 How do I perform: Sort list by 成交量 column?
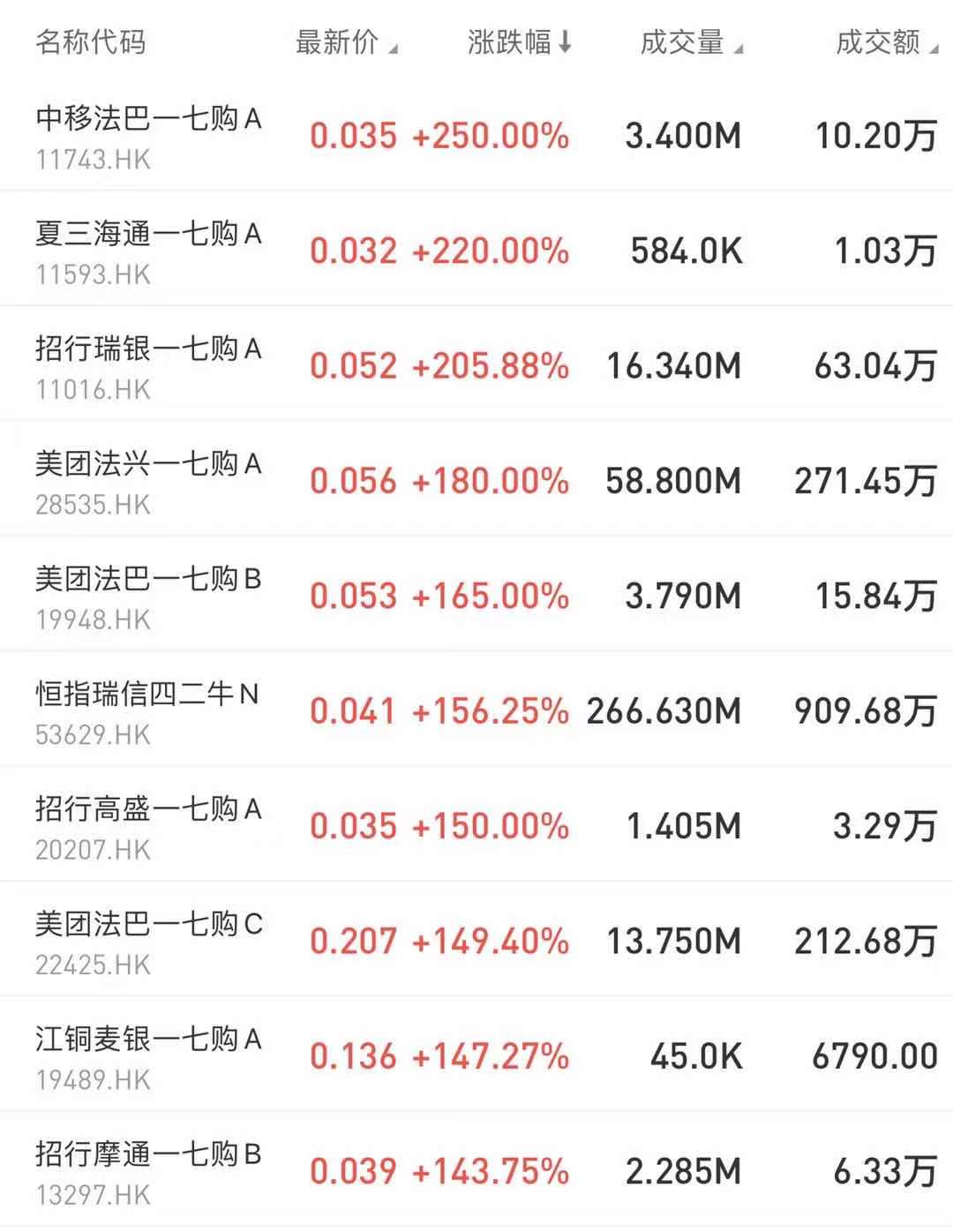point(691,42)
